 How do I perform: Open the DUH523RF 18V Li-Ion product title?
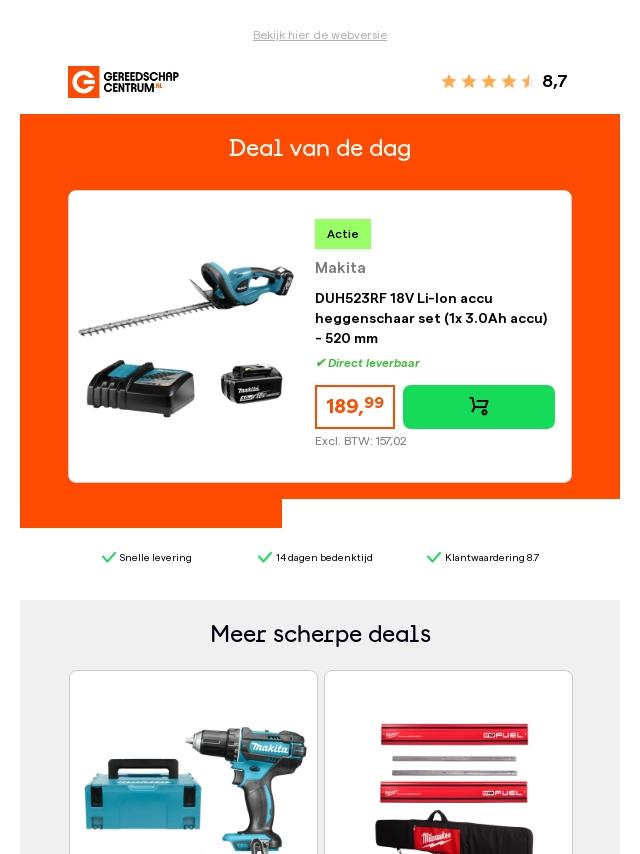(x=431, y=318)
